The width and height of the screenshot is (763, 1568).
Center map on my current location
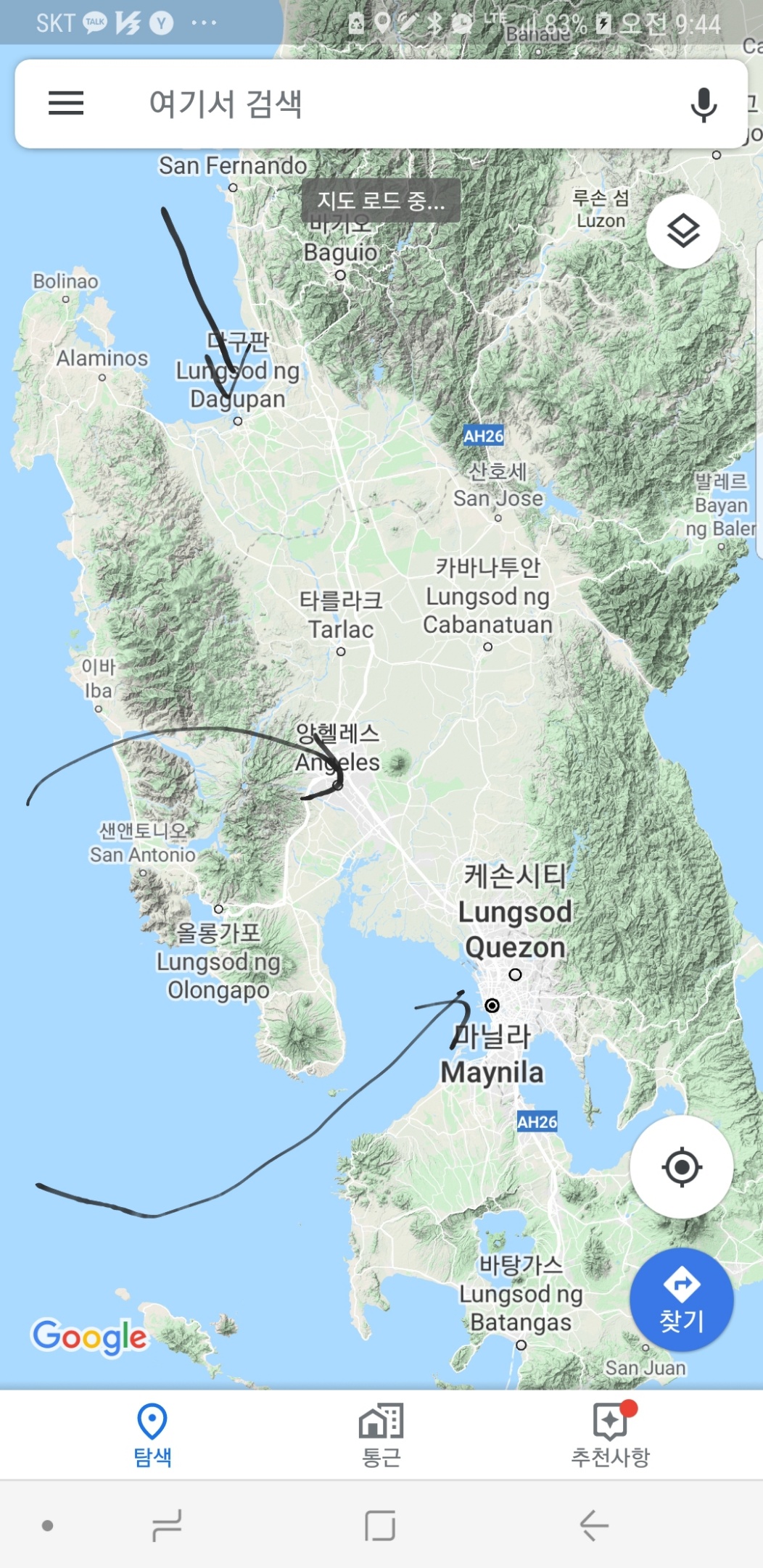[681, 1167]
